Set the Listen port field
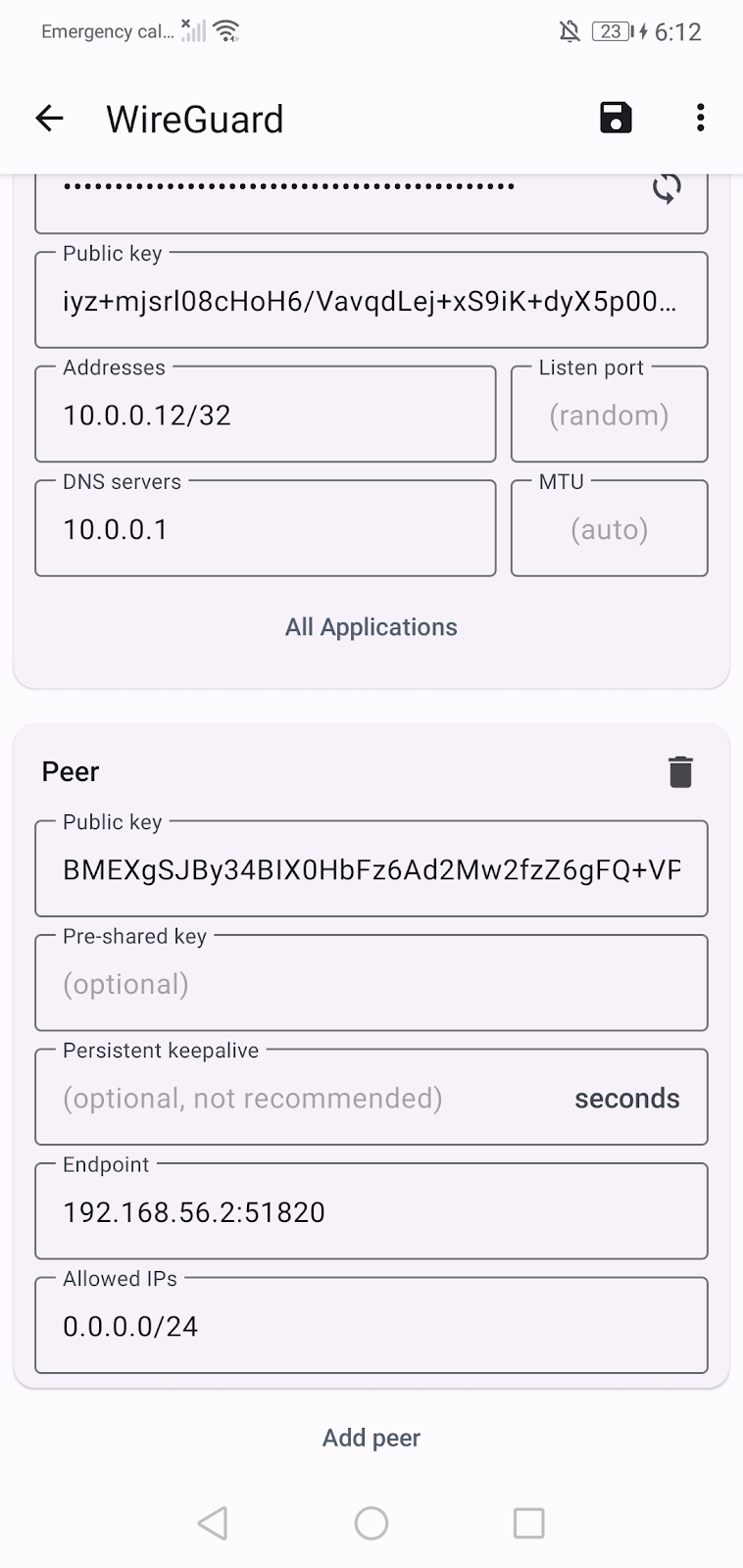Viewport: 743px width, 1568px height. tap(609, 416)
